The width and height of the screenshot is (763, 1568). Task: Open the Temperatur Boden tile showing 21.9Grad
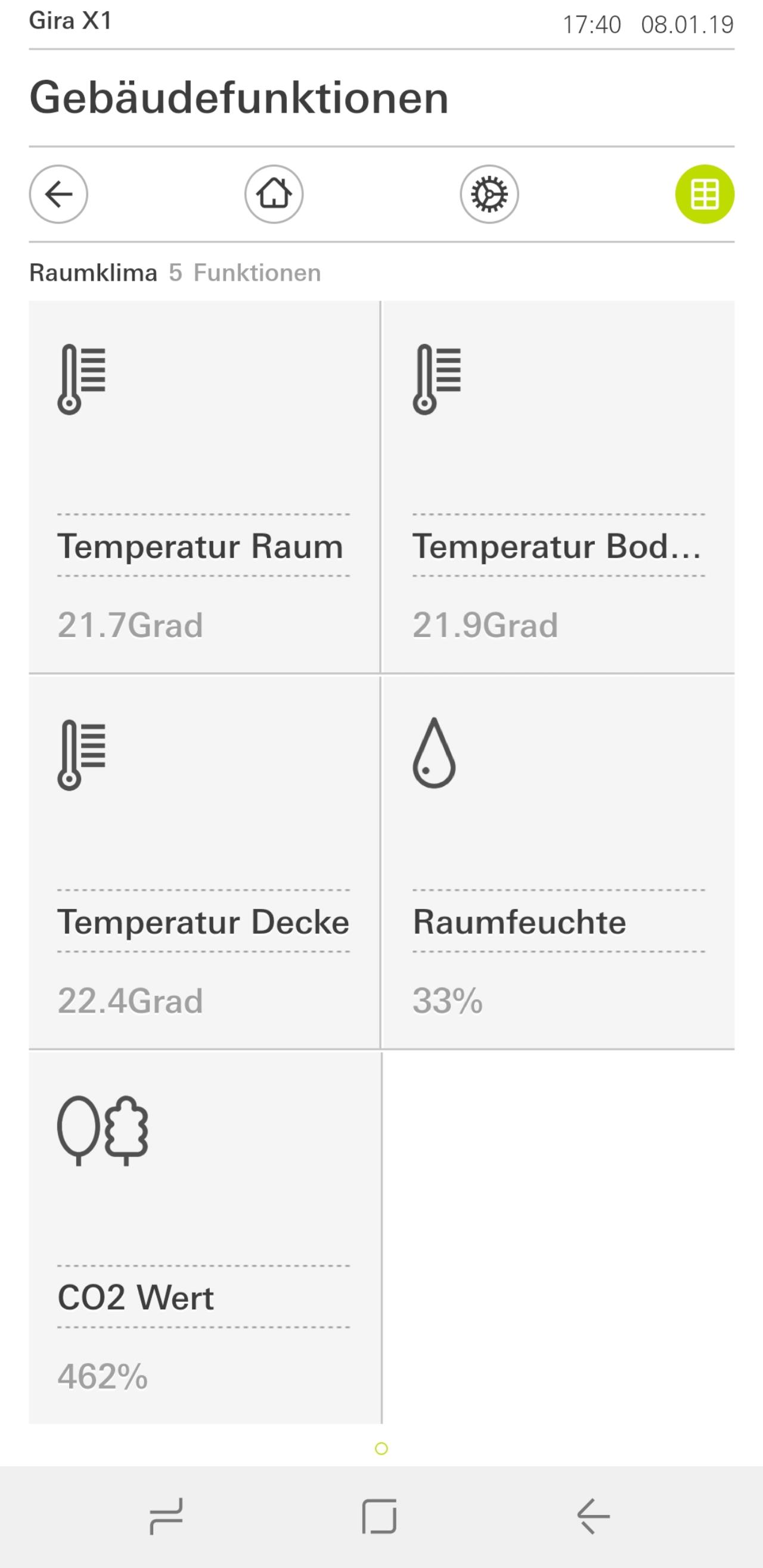[x=559, y=486]
